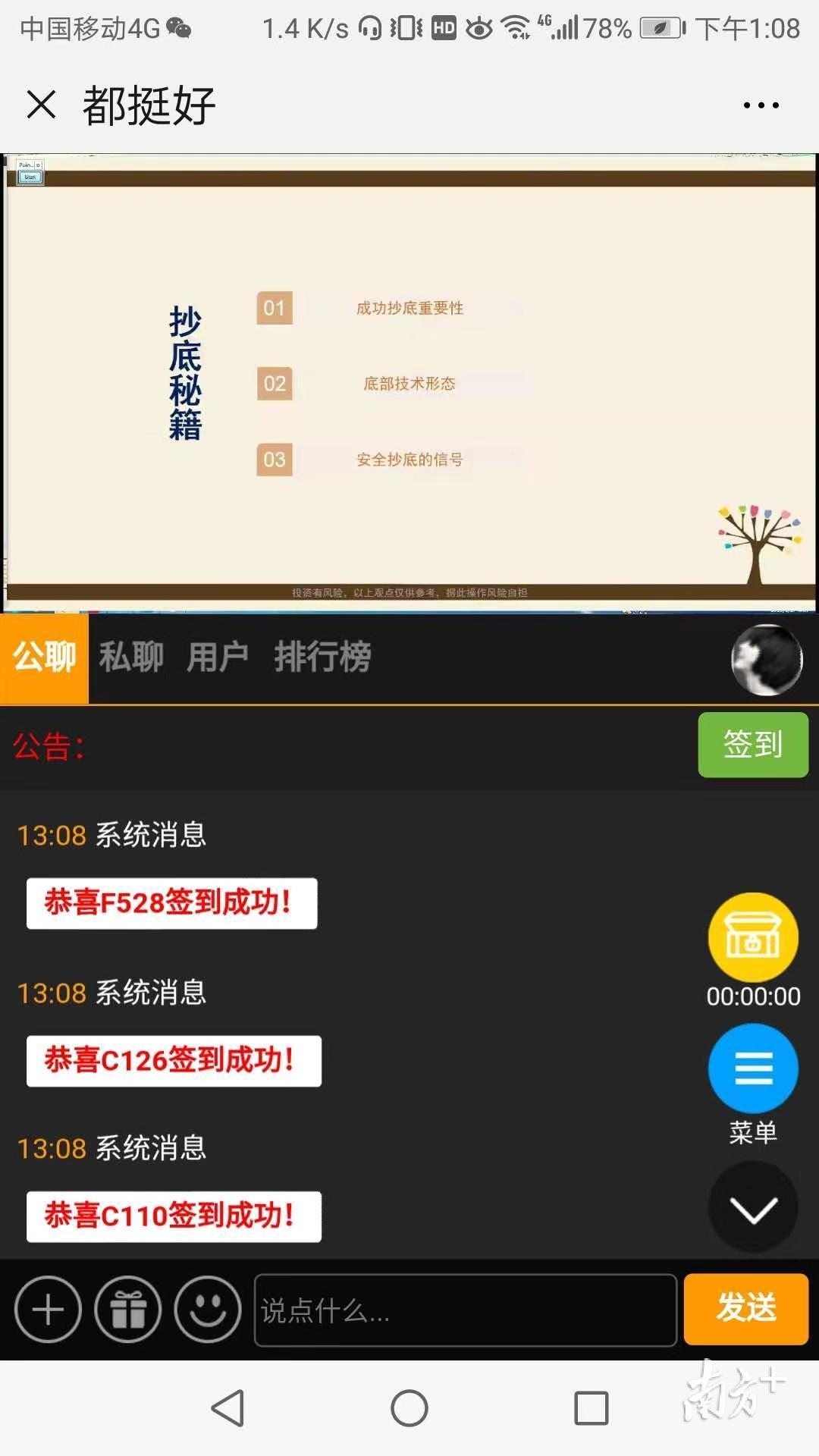
Task: Tap the live video stream area
Action: [x=409, y=383]
